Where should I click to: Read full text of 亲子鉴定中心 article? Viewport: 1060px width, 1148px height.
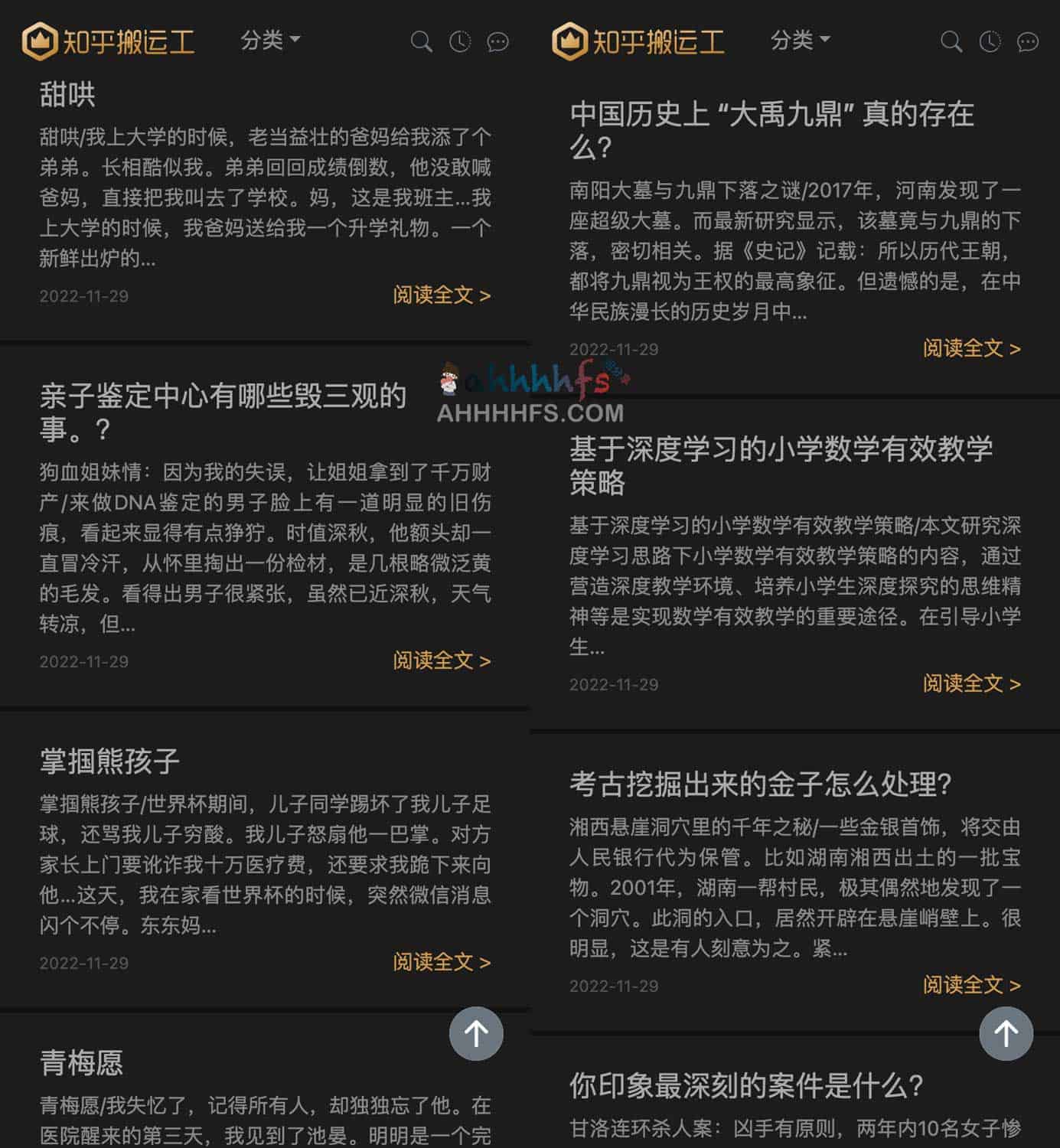442,660
